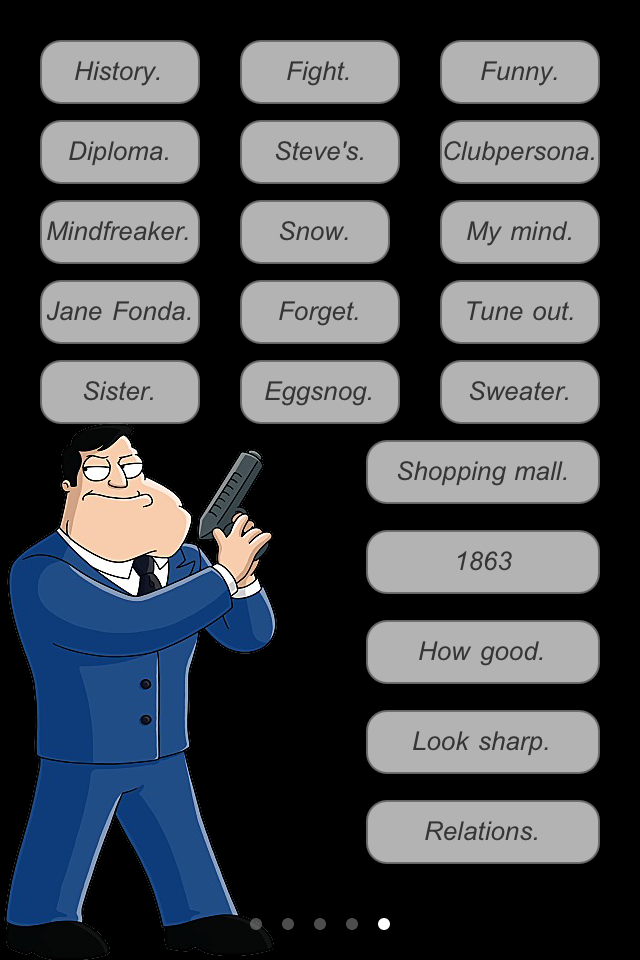640x960 pixels.
Task: Choose the How good button
Action: (483, 652)
